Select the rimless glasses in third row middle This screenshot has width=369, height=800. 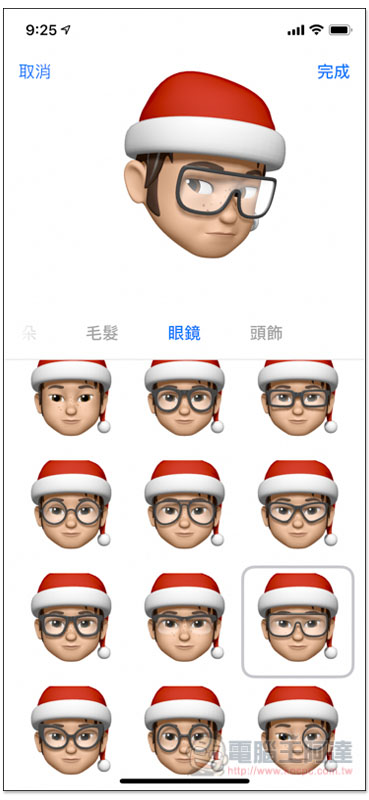click(x=184, y=615)
